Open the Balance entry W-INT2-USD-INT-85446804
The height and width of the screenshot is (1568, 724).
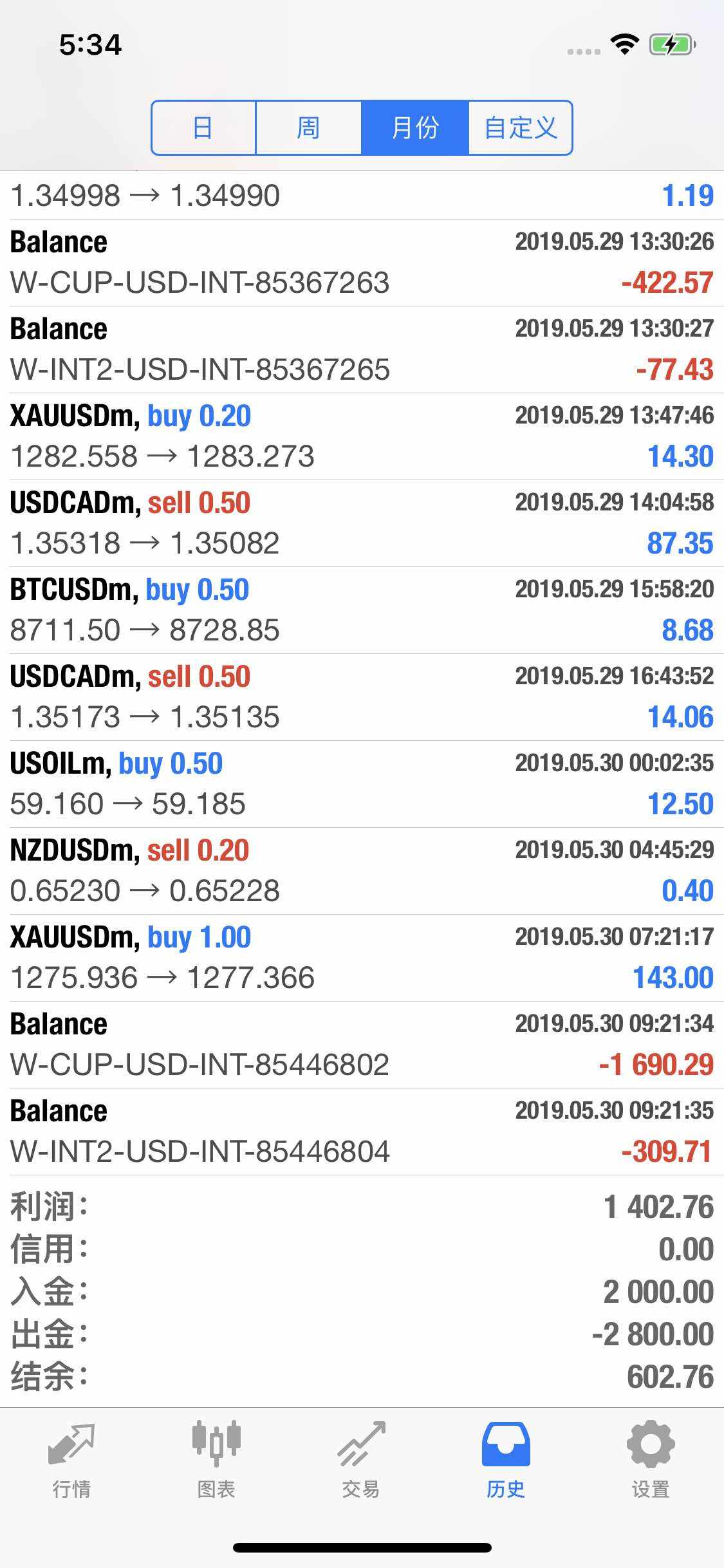pos(362,1132)
